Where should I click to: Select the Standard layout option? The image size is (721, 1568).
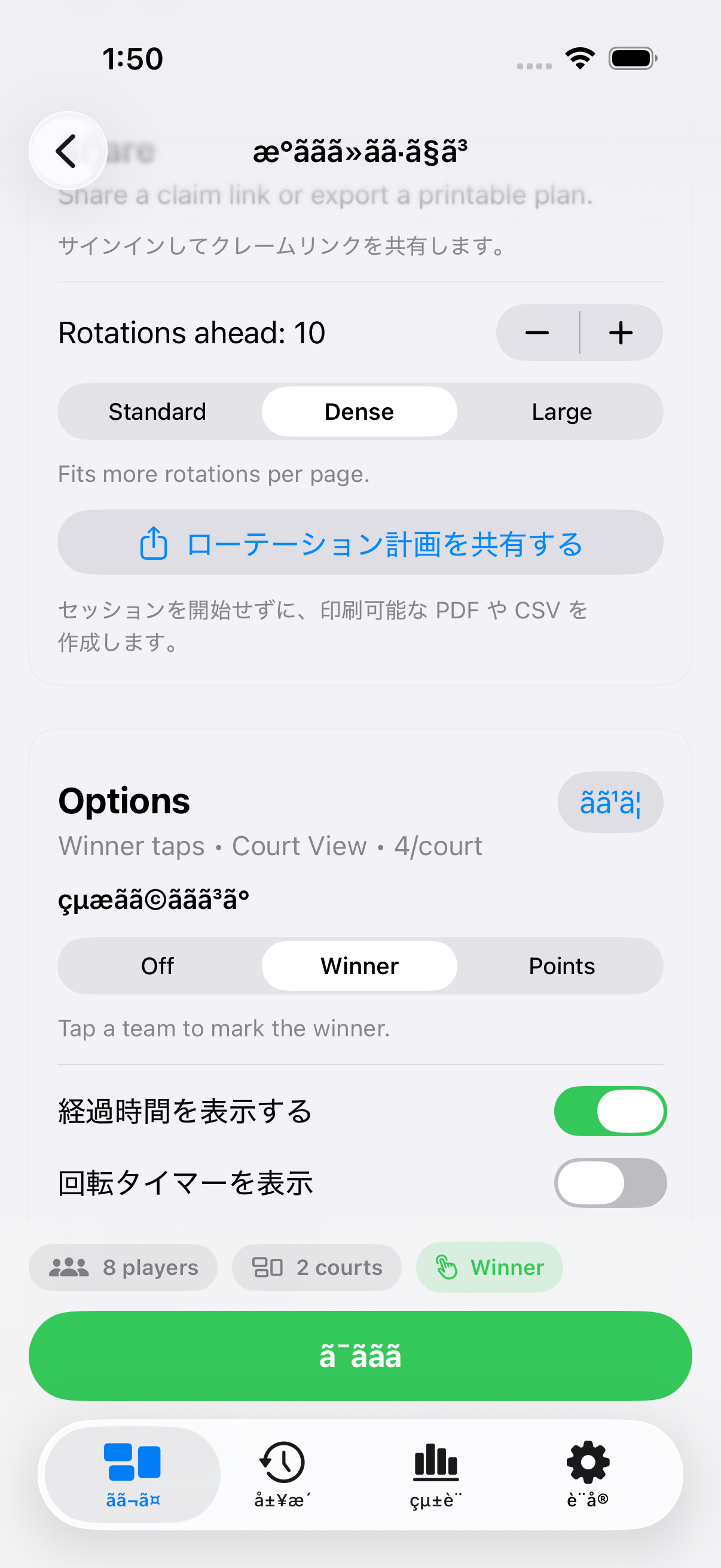click(158, 412)
